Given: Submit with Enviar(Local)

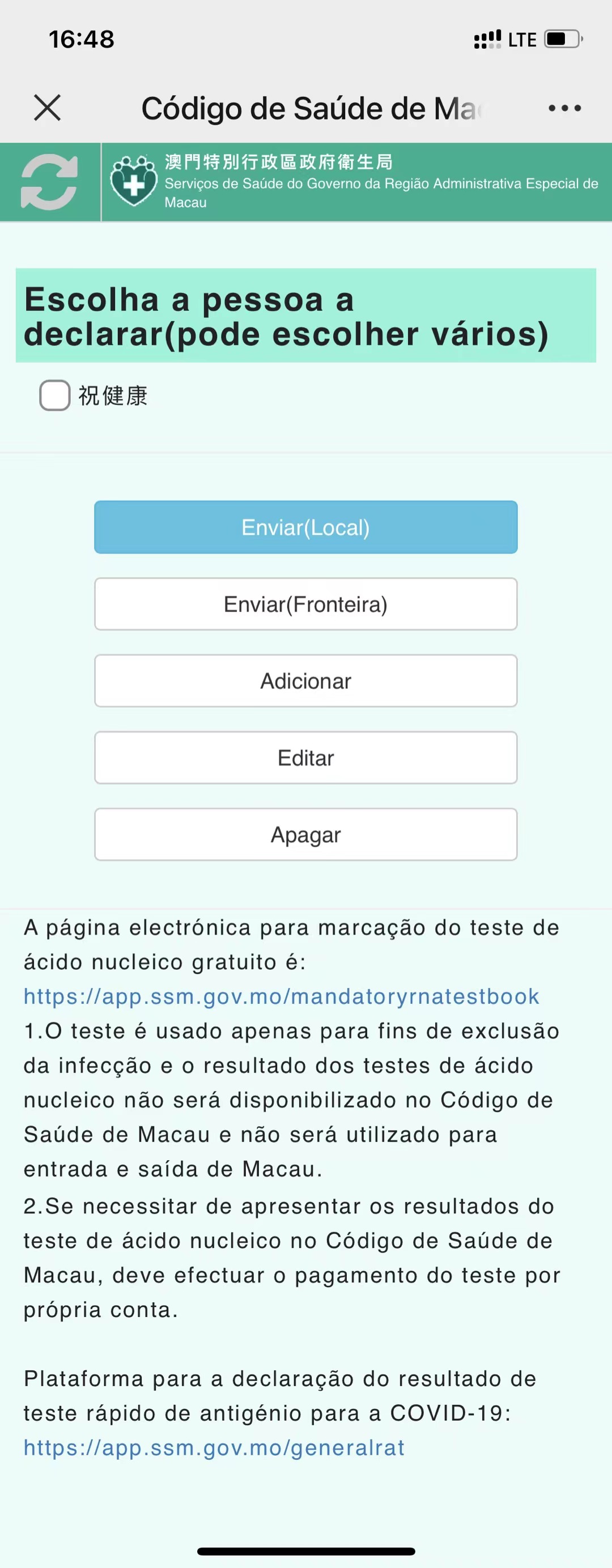Looking at the screenshot, I should tap(305, 527).
